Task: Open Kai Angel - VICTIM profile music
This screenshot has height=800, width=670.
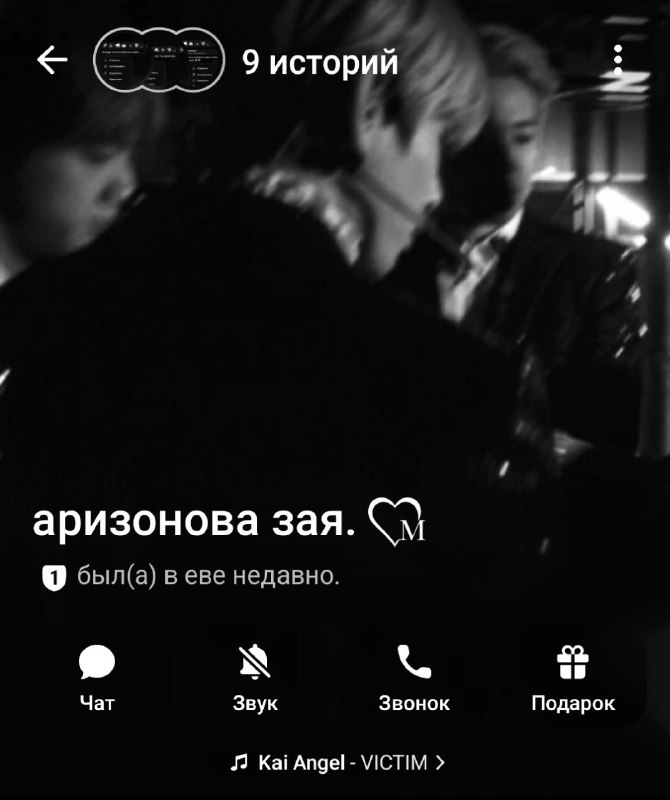Action: 337,763
